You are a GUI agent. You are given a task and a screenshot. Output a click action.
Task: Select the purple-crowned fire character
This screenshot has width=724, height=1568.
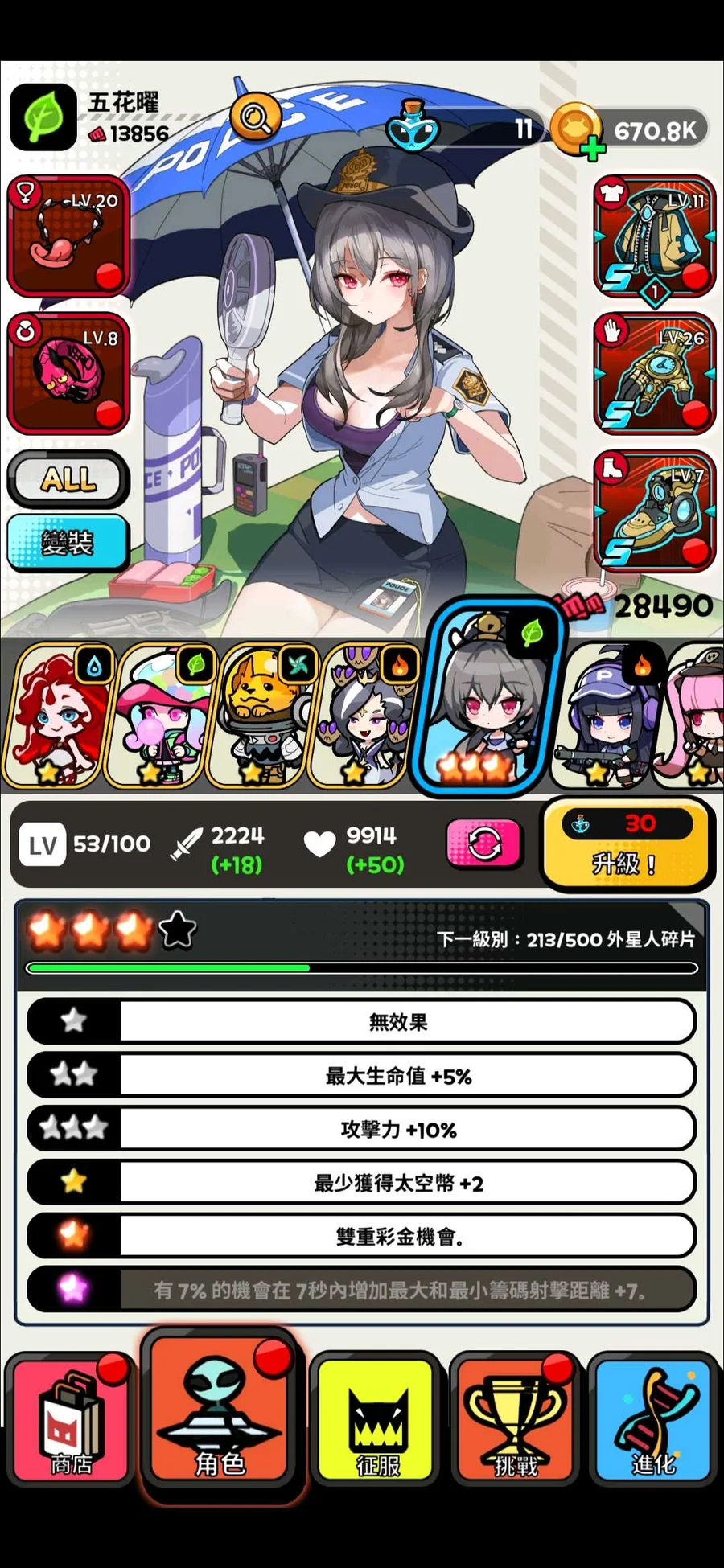coord(361,716)
